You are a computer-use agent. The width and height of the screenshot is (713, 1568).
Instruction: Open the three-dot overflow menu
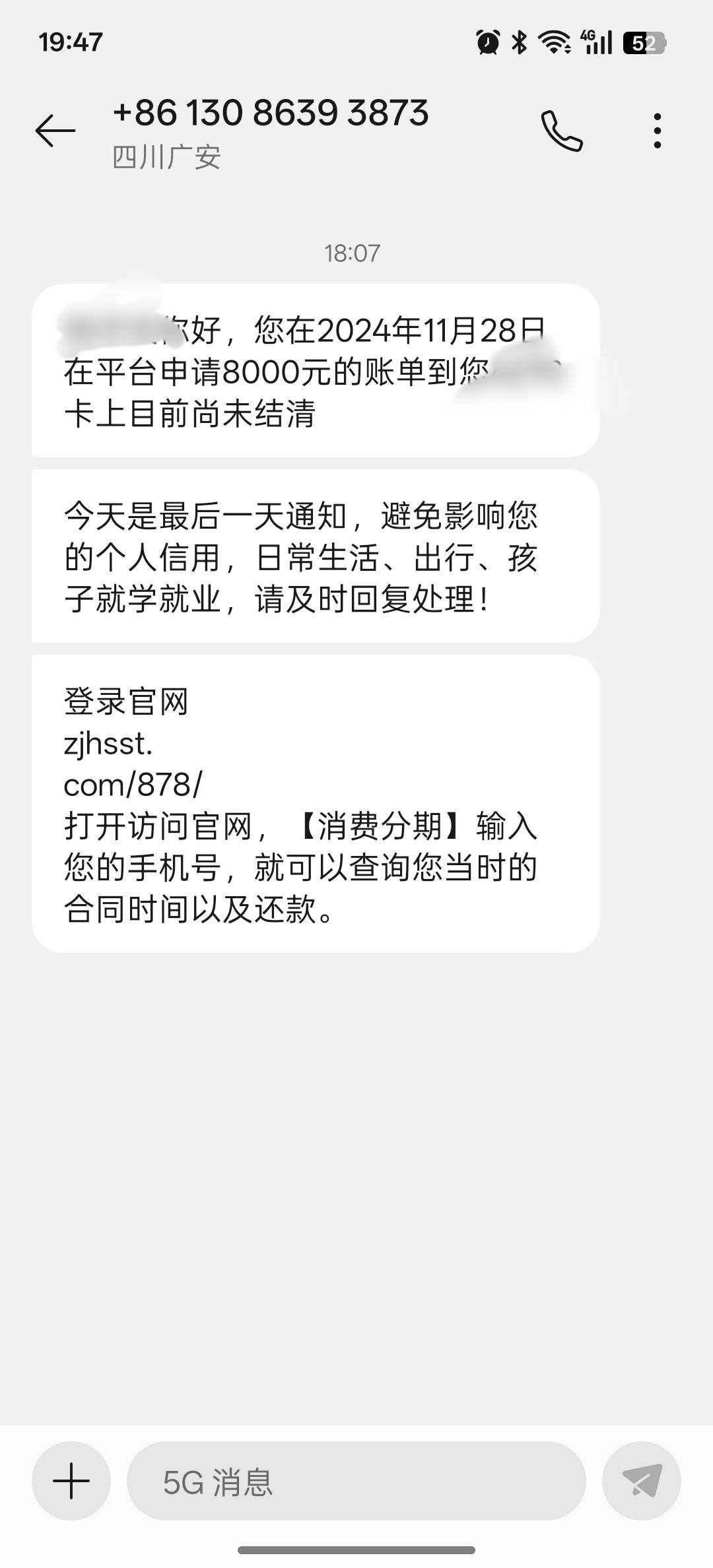point(657,131)
